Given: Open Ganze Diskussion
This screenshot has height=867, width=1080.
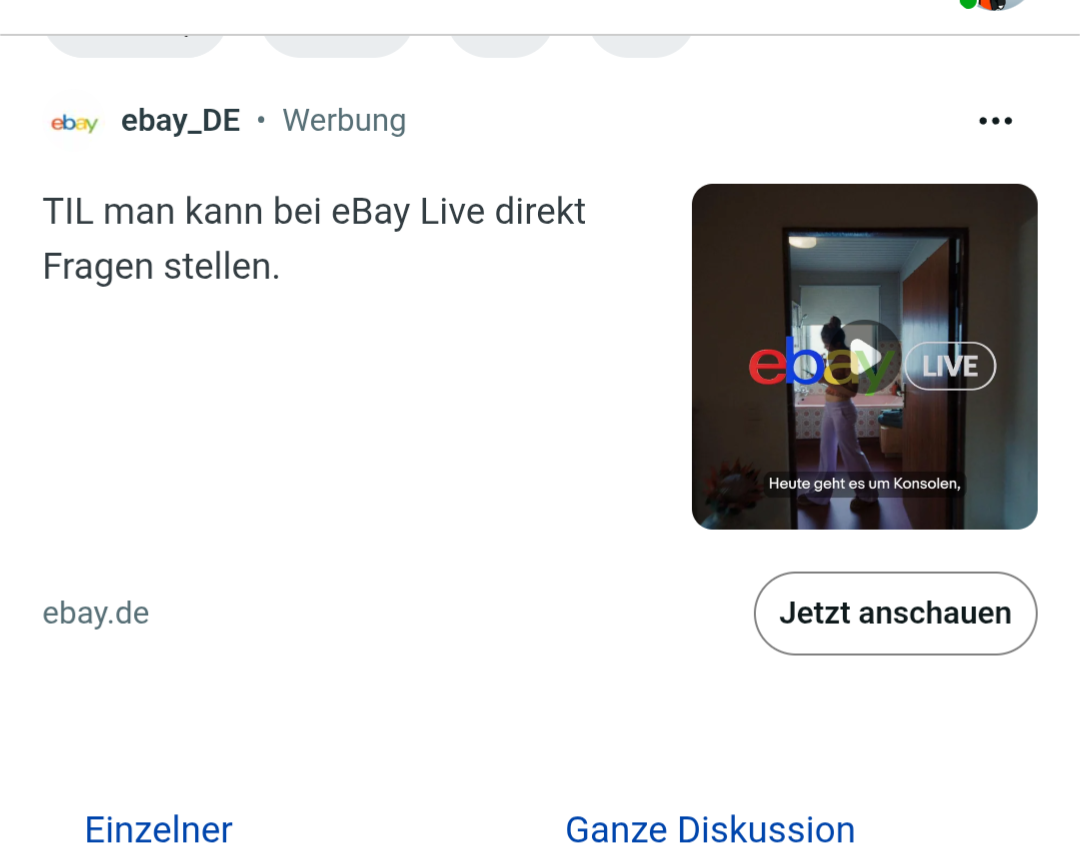Looking at the screenshot, I should click(710, 830).
